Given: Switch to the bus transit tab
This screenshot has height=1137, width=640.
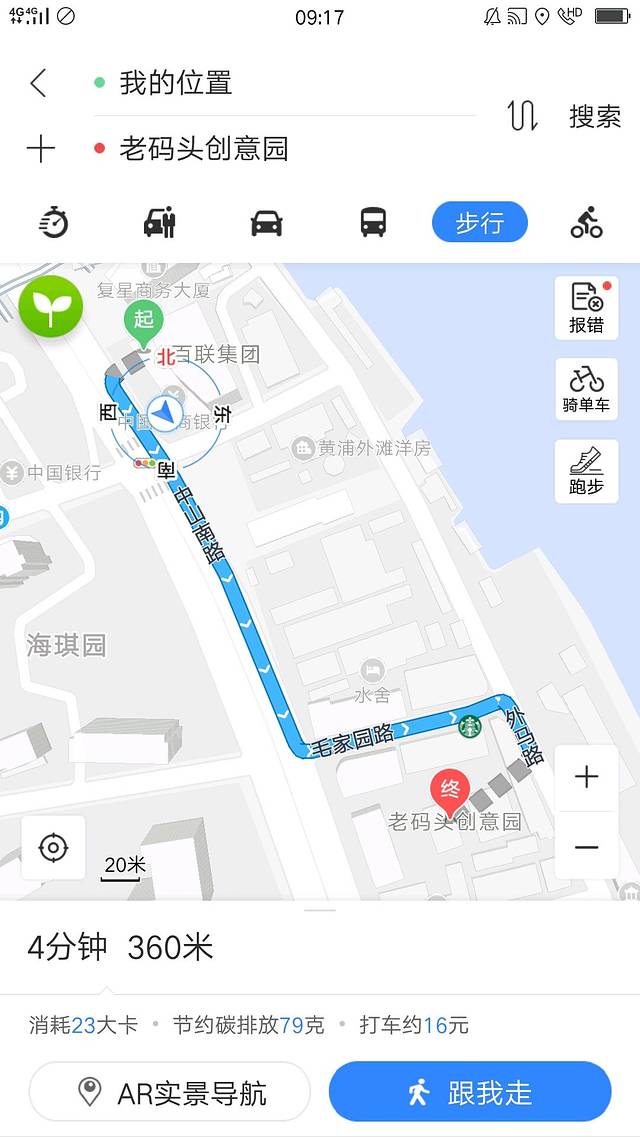Looking at the screenshot, I should 373,221.
